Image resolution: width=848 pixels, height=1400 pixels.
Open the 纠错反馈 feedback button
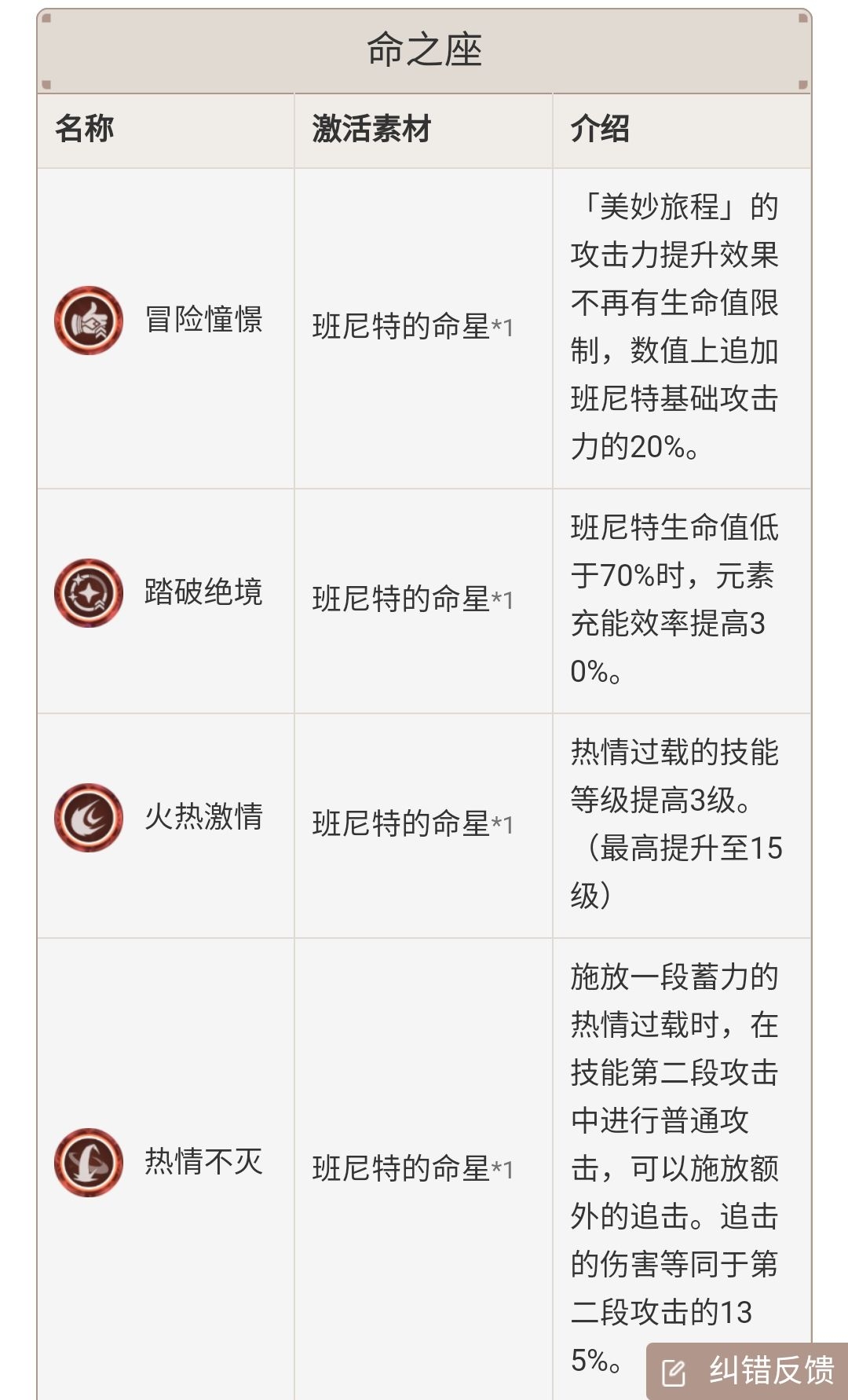(747, 1371)
